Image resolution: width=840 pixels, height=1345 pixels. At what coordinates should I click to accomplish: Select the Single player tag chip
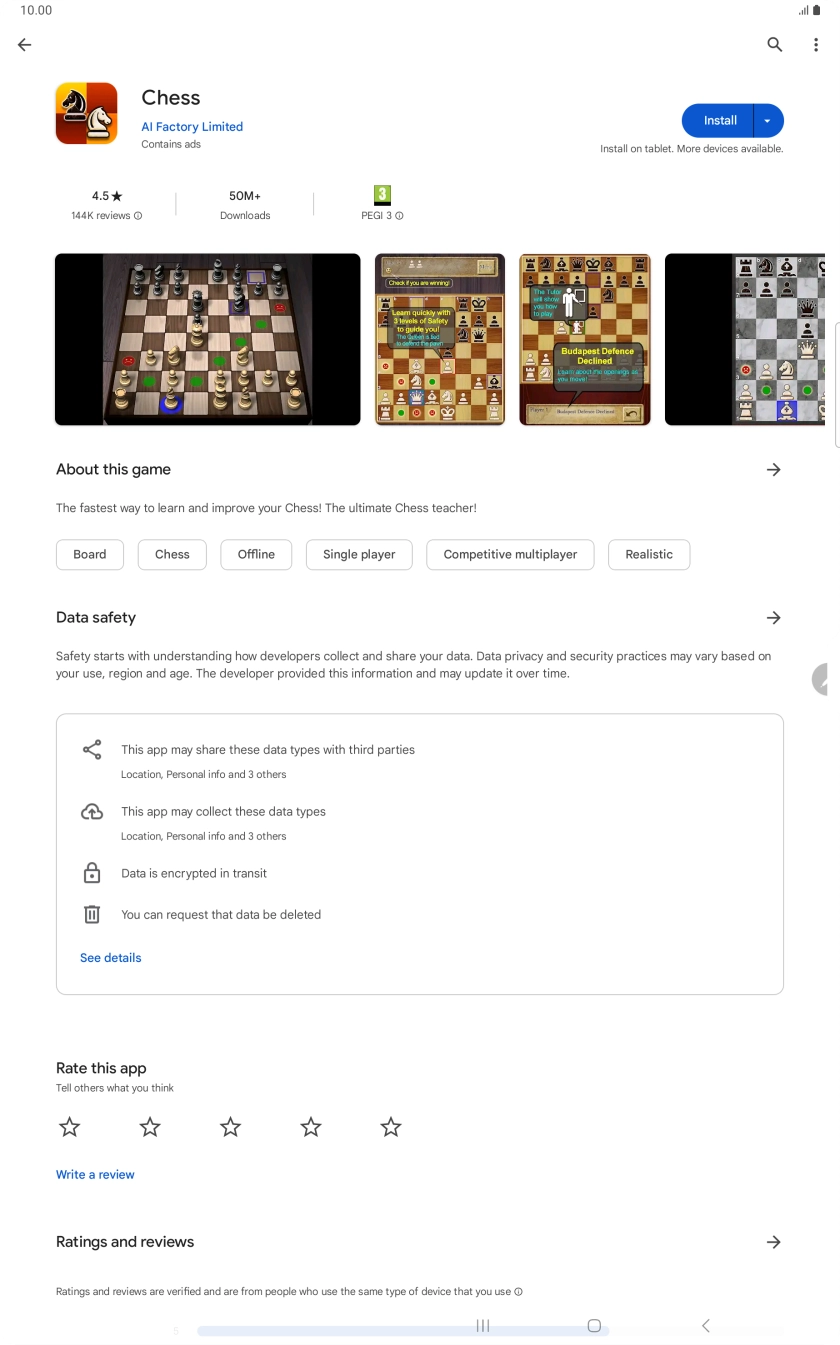(x=359, y=554)
